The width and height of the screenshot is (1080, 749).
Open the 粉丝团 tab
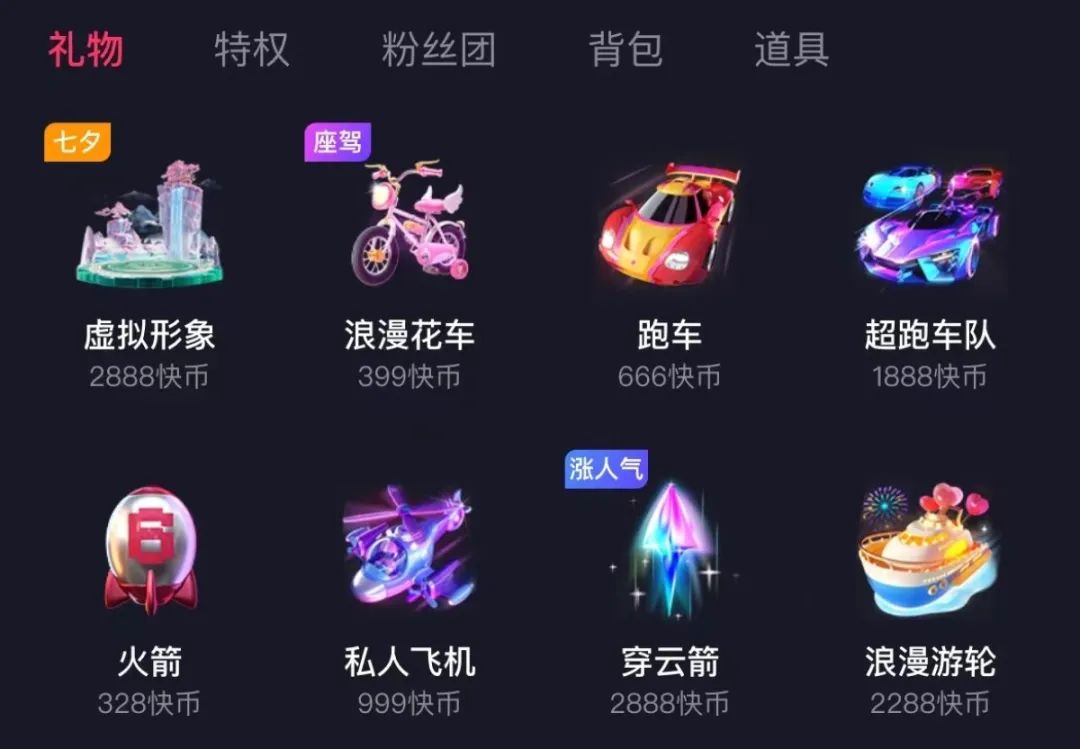coord(438,50)
